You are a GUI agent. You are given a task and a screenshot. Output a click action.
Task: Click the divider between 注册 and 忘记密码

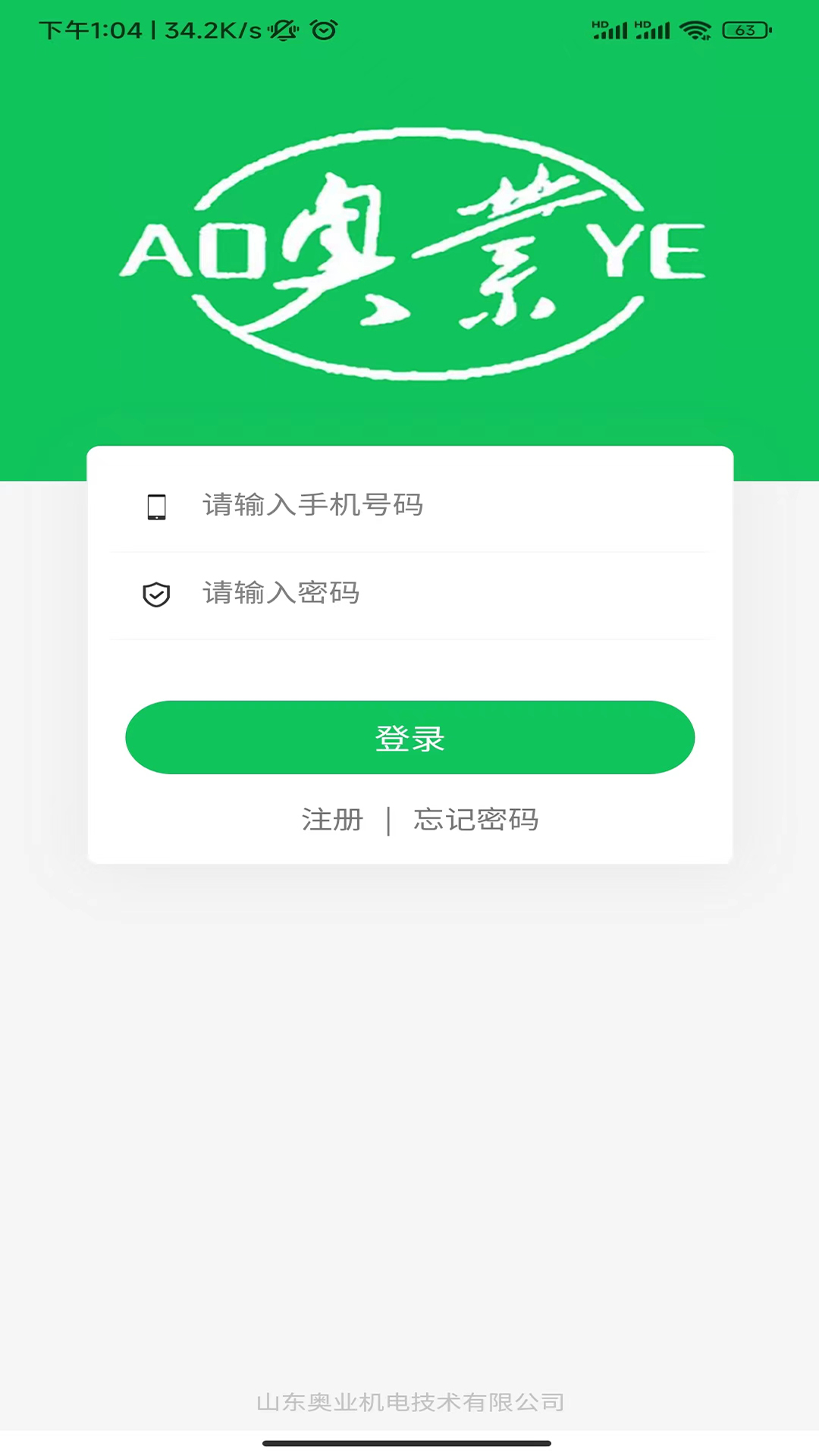(x=389, y=820)
